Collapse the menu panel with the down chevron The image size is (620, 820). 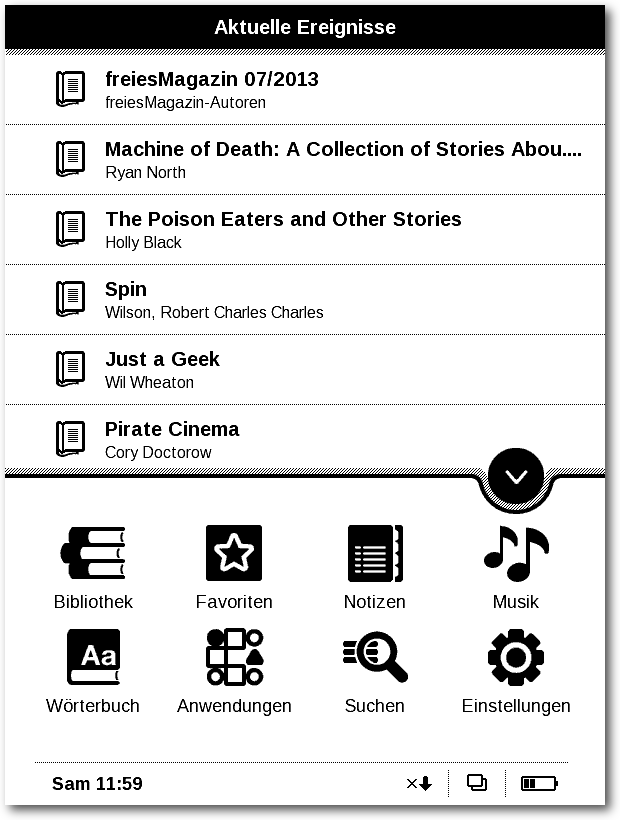516,477
